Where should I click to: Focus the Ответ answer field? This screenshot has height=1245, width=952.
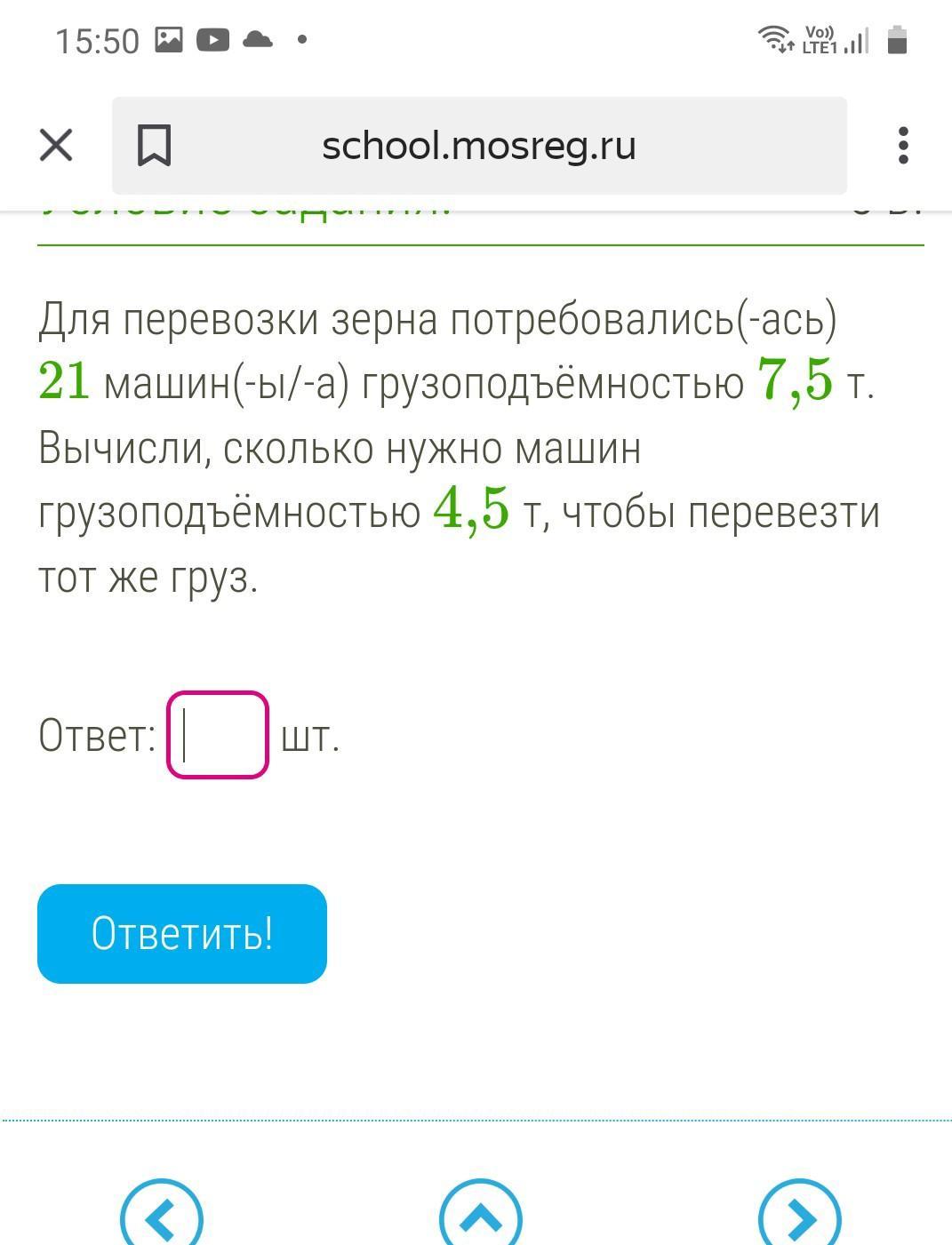point(218,735)
